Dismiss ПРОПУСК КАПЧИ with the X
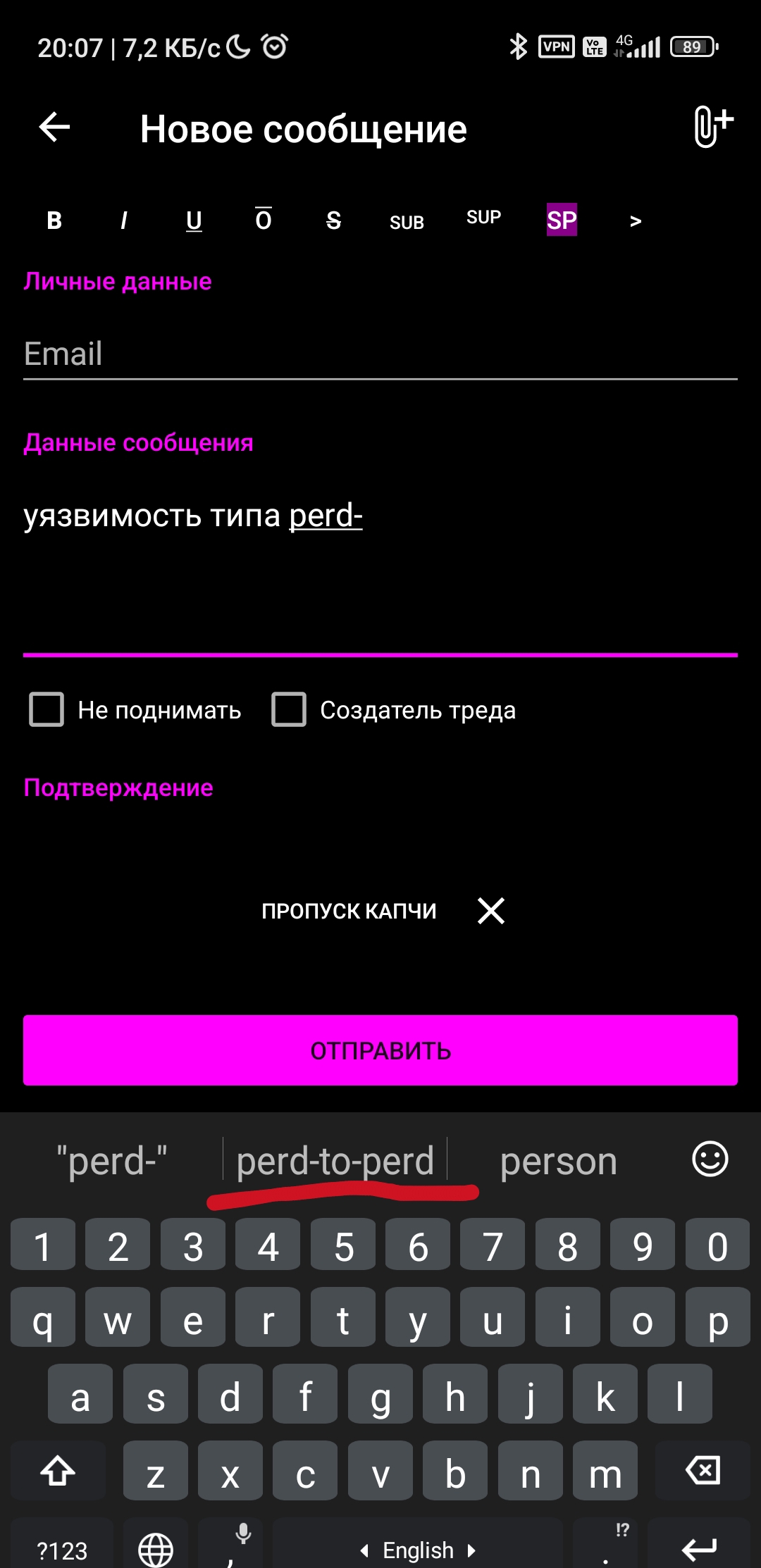The height and width of the screenshot is (1568, 761). click(491, 911)
